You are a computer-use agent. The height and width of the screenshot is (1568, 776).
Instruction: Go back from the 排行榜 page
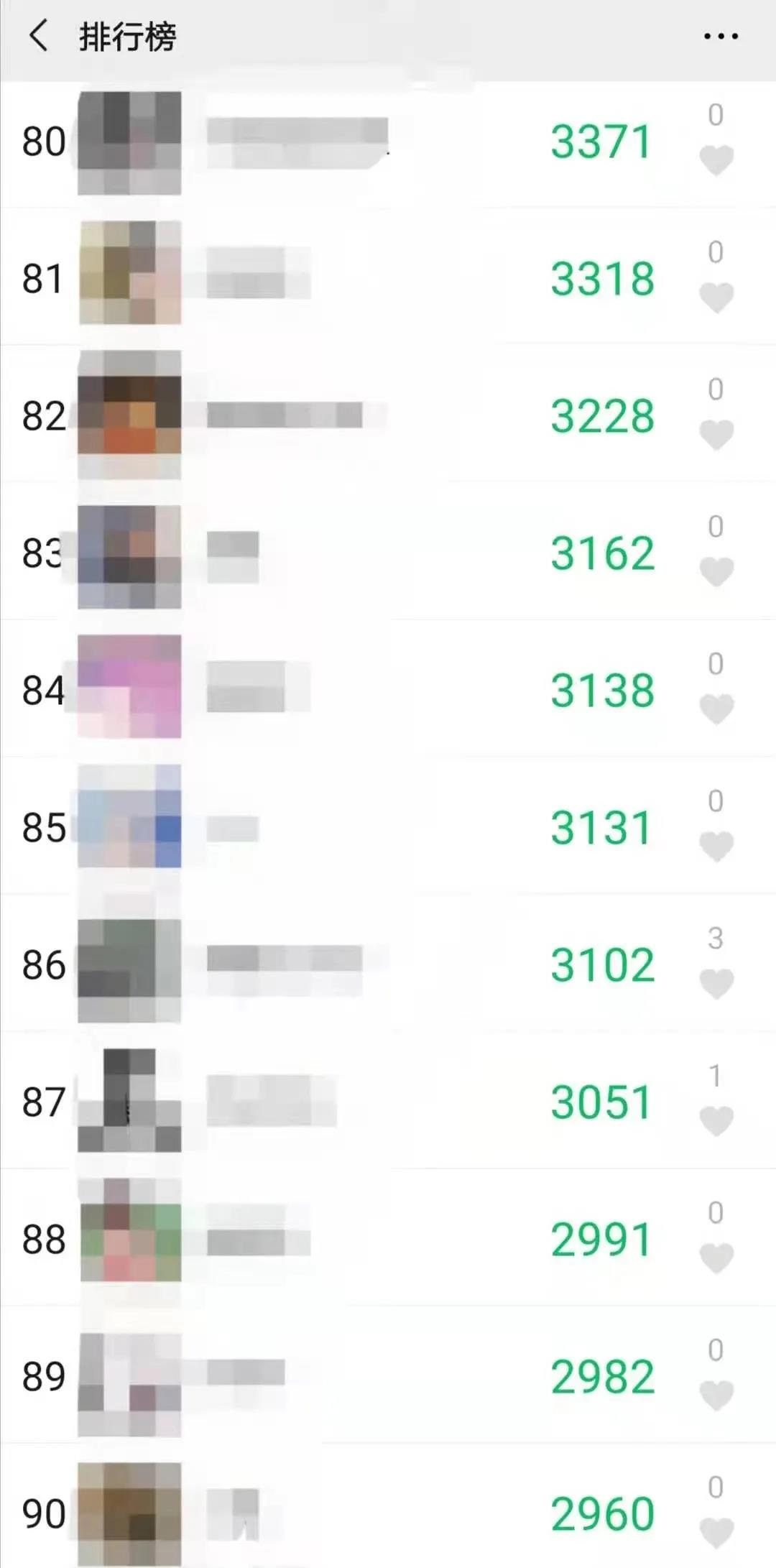(39, 36)
